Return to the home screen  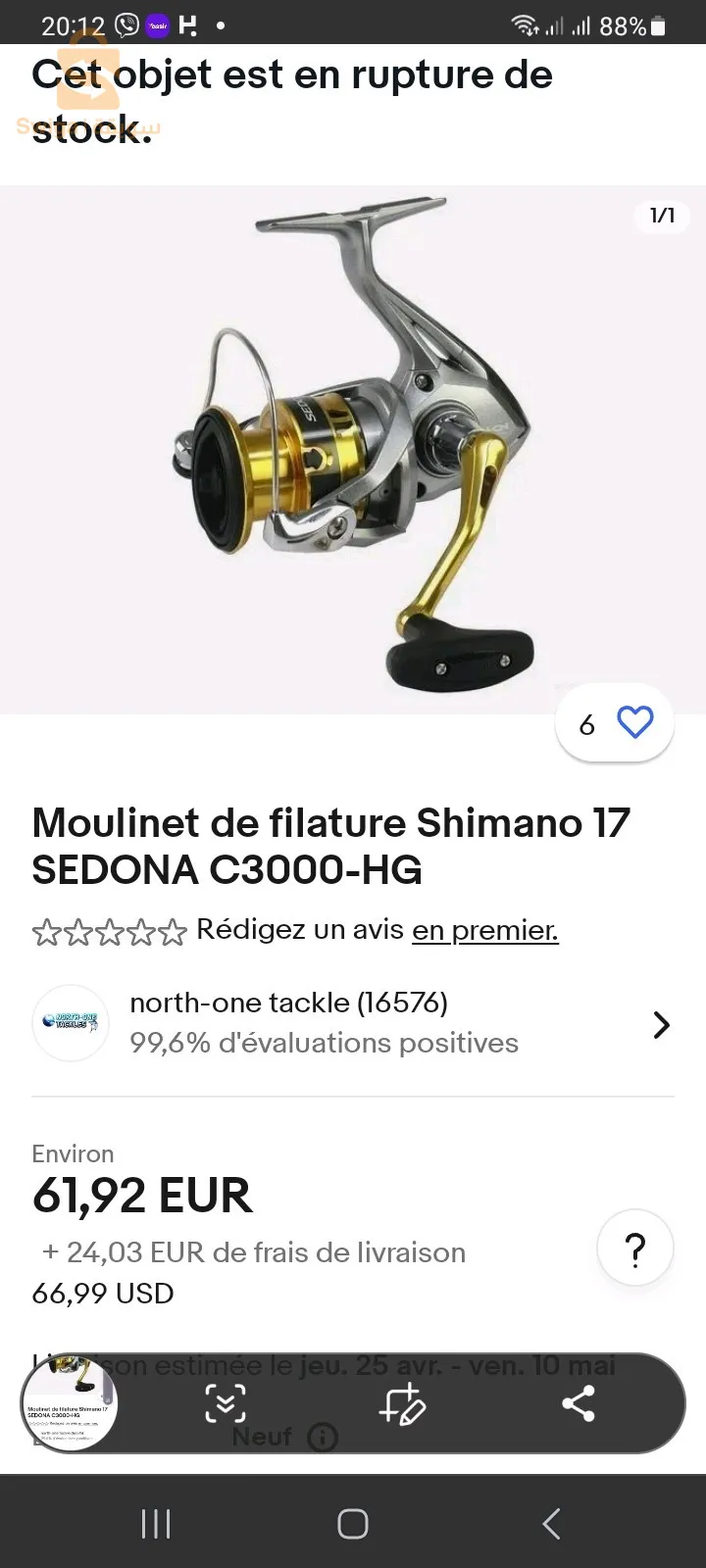353,1524
